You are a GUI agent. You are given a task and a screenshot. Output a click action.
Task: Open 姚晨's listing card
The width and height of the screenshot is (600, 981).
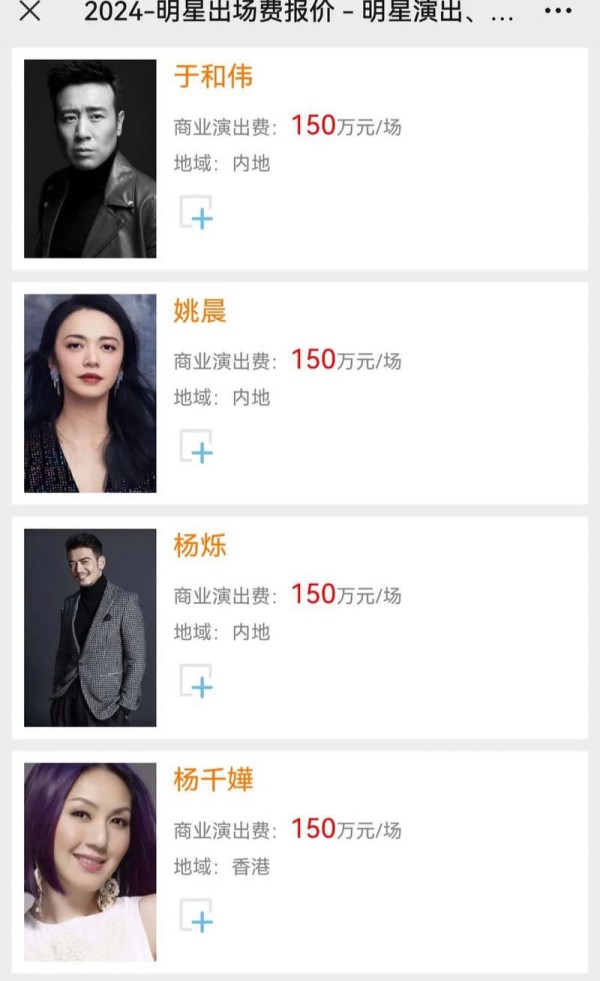300,393
